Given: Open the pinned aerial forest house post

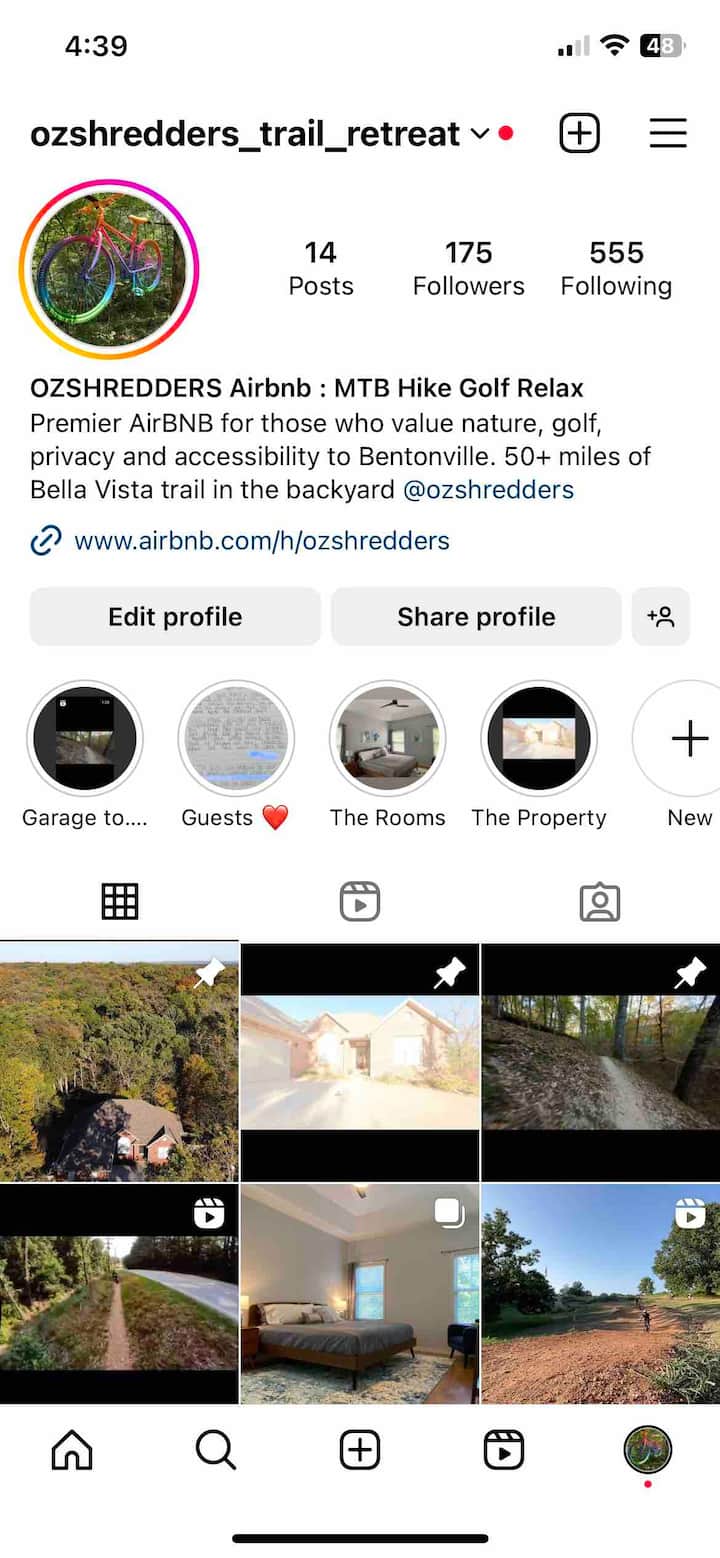Looking at the screenshot, I should click(119, 1062).
